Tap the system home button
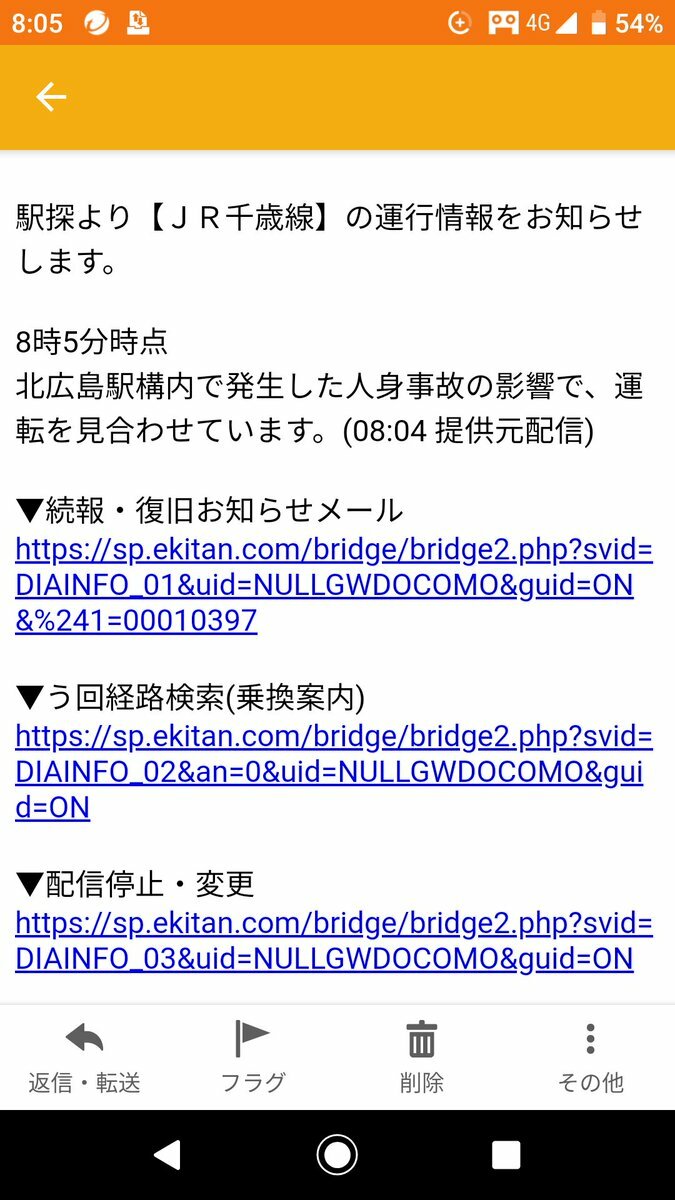This screenshot has width=675, height=1200. coord(337,1156)
